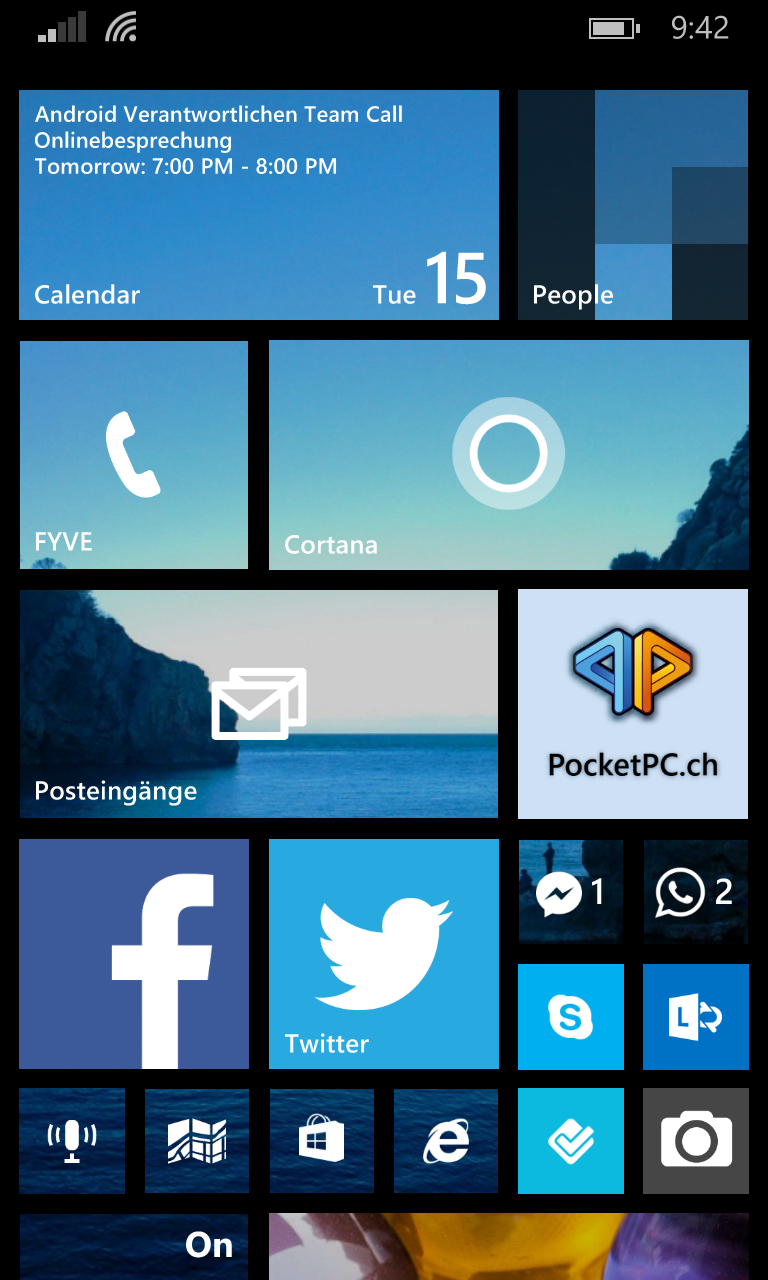Open the FYVE phone tile
The height and width of the screenshot is (1280, 768).
(134, 455)
